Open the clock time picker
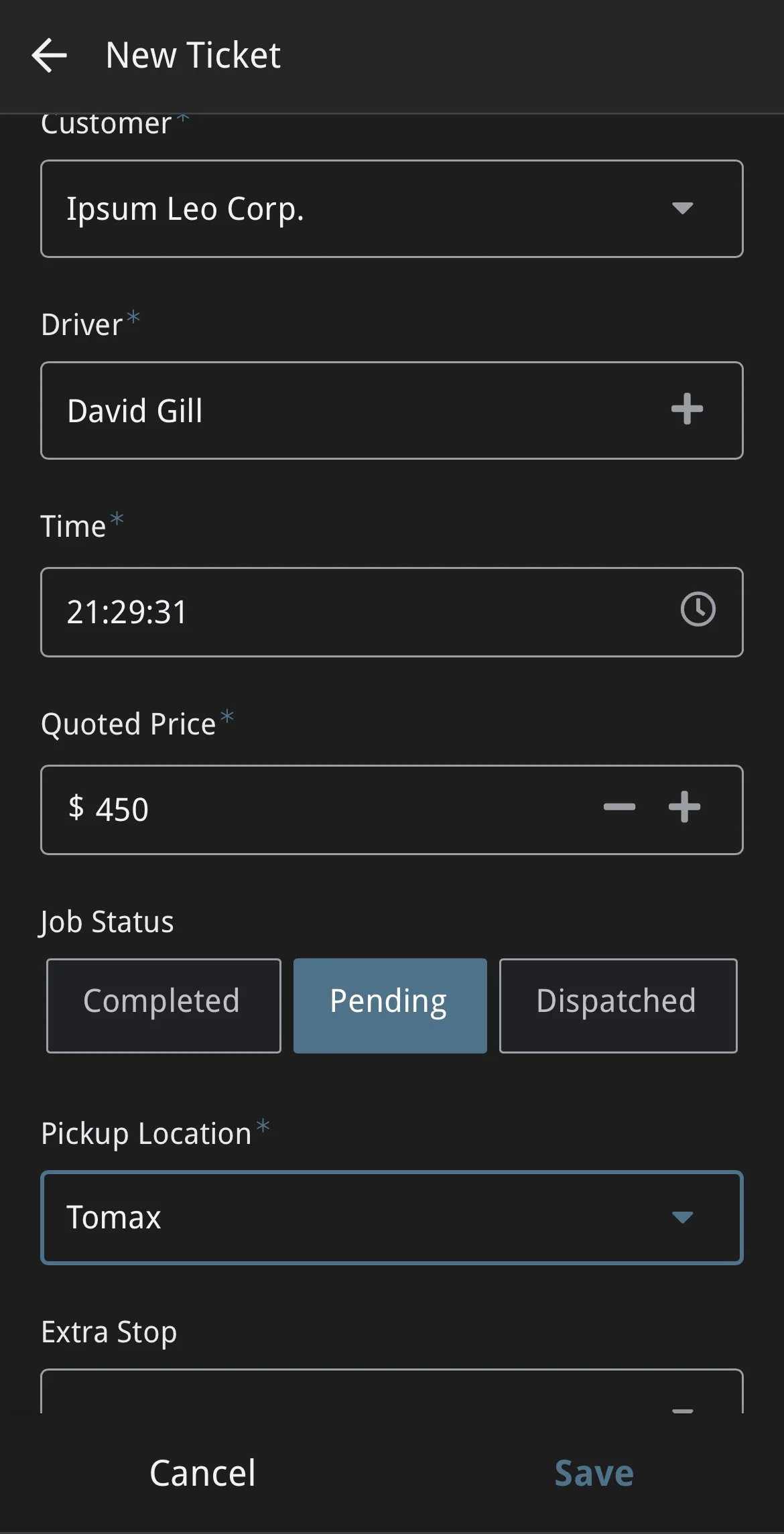 [698, 609]
